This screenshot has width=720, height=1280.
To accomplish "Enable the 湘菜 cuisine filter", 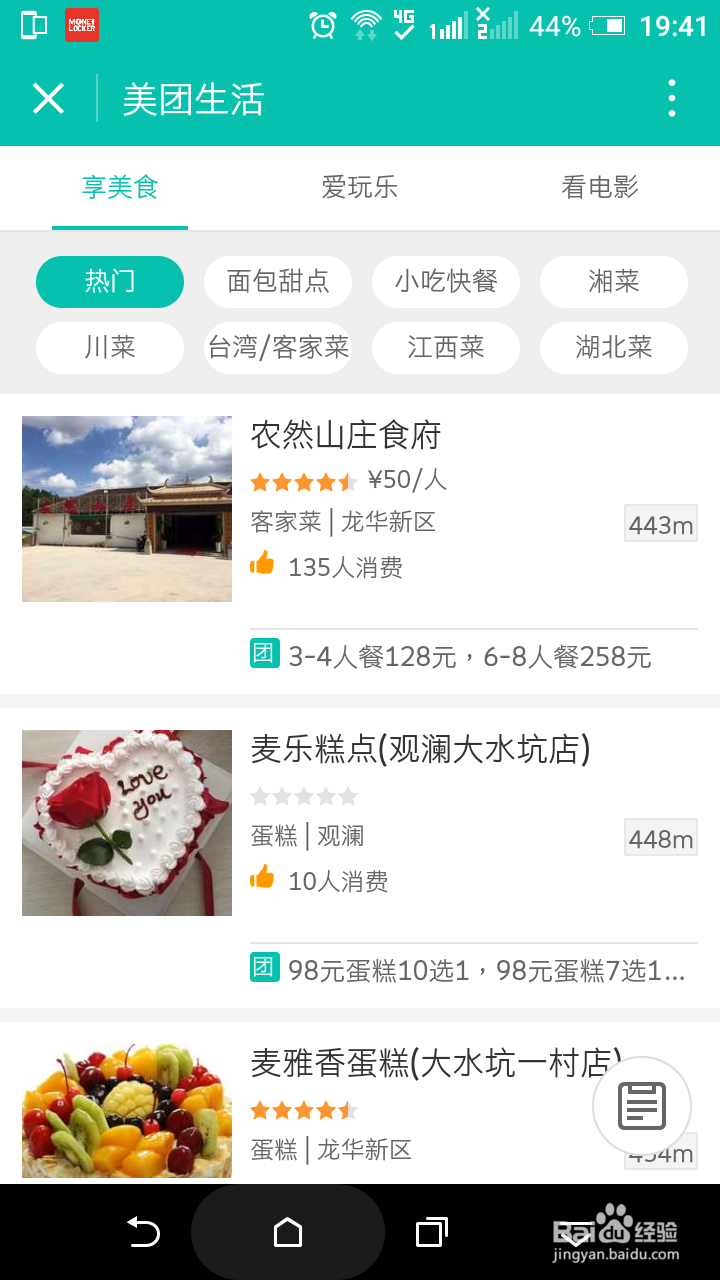I will [x=613, y=282].
